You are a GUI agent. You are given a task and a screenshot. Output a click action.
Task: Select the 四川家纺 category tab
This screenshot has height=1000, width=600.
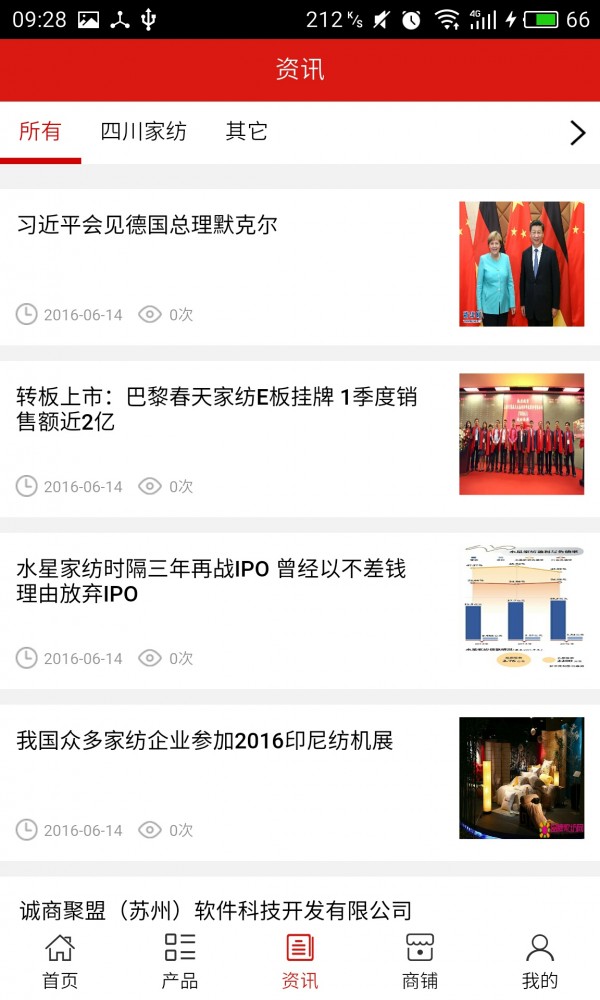pyautogui.click(x=143, y=132)
